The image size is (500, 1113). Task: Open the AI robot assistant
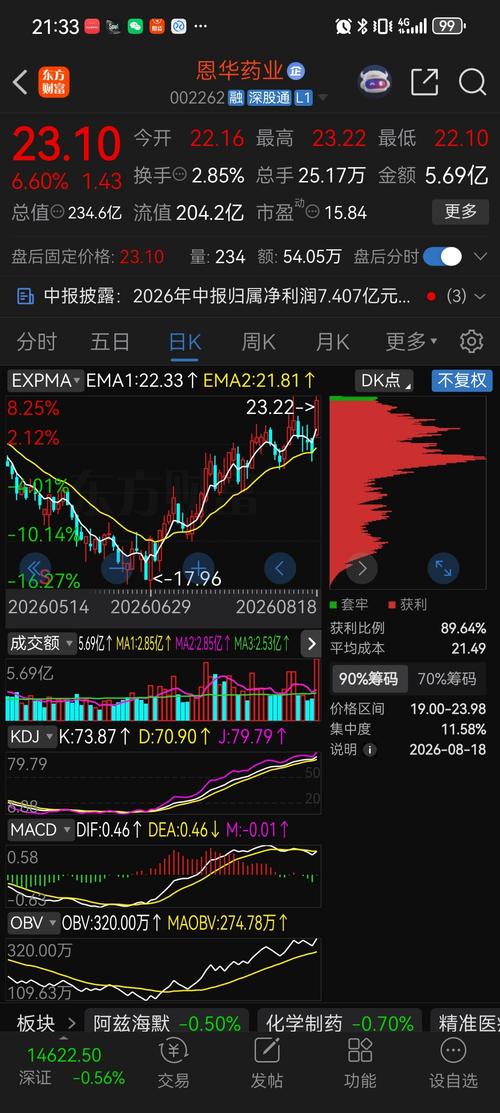[x=375, y=82]
